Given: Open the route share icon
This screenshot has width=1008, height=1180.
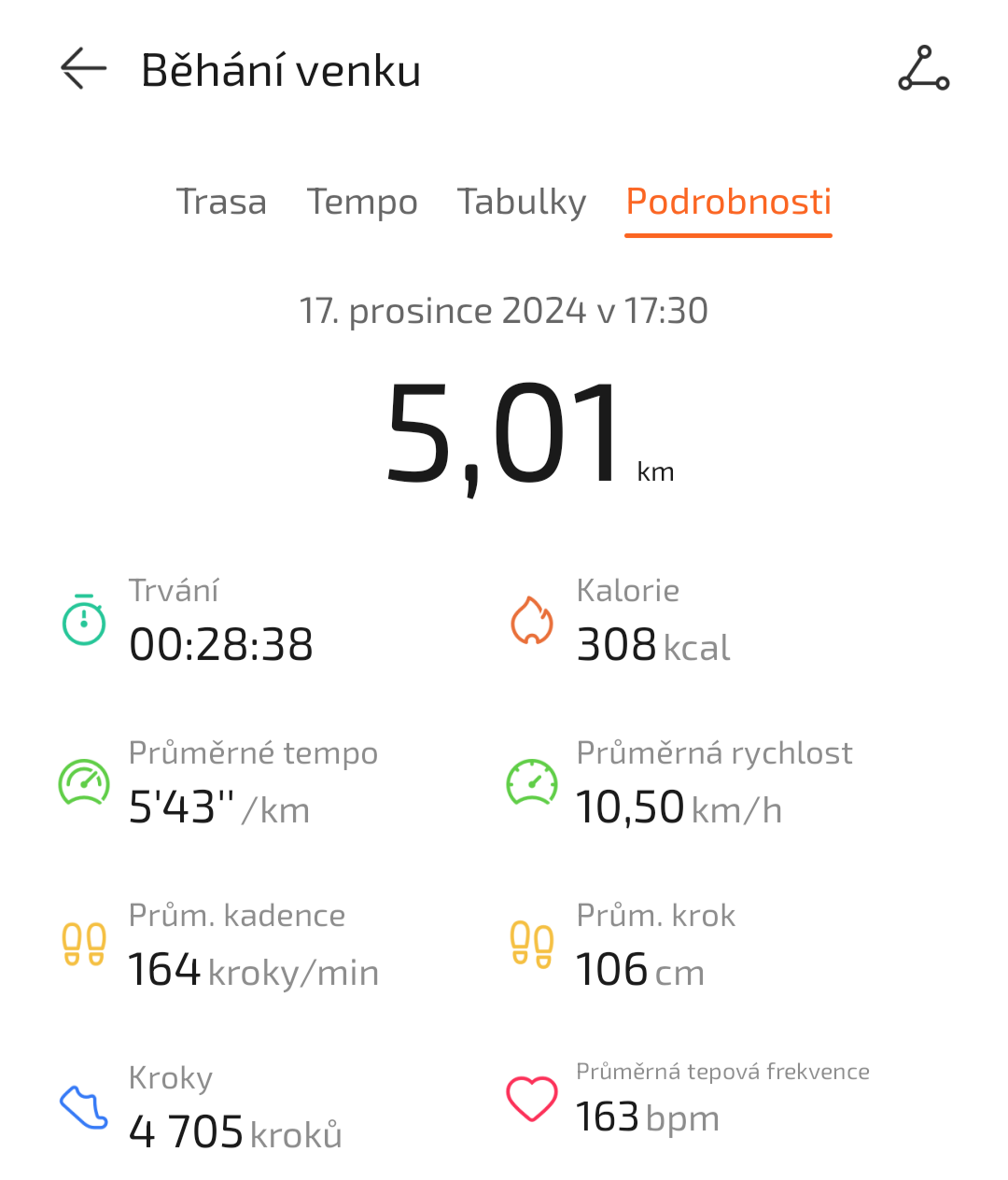Looking at the screenshot, I should tap(923, 69).
